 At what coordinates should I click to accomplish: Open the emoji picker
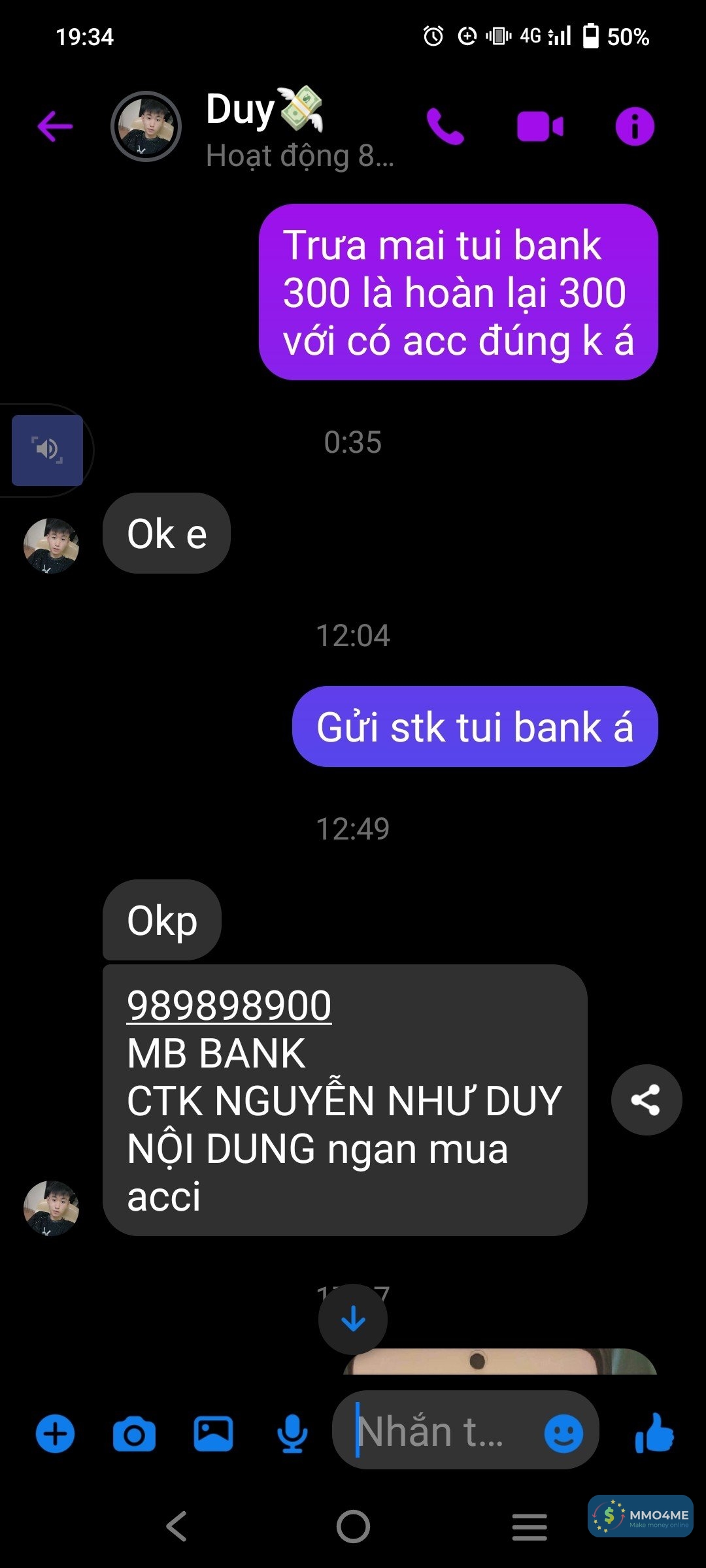click(x=563, y=1434)
